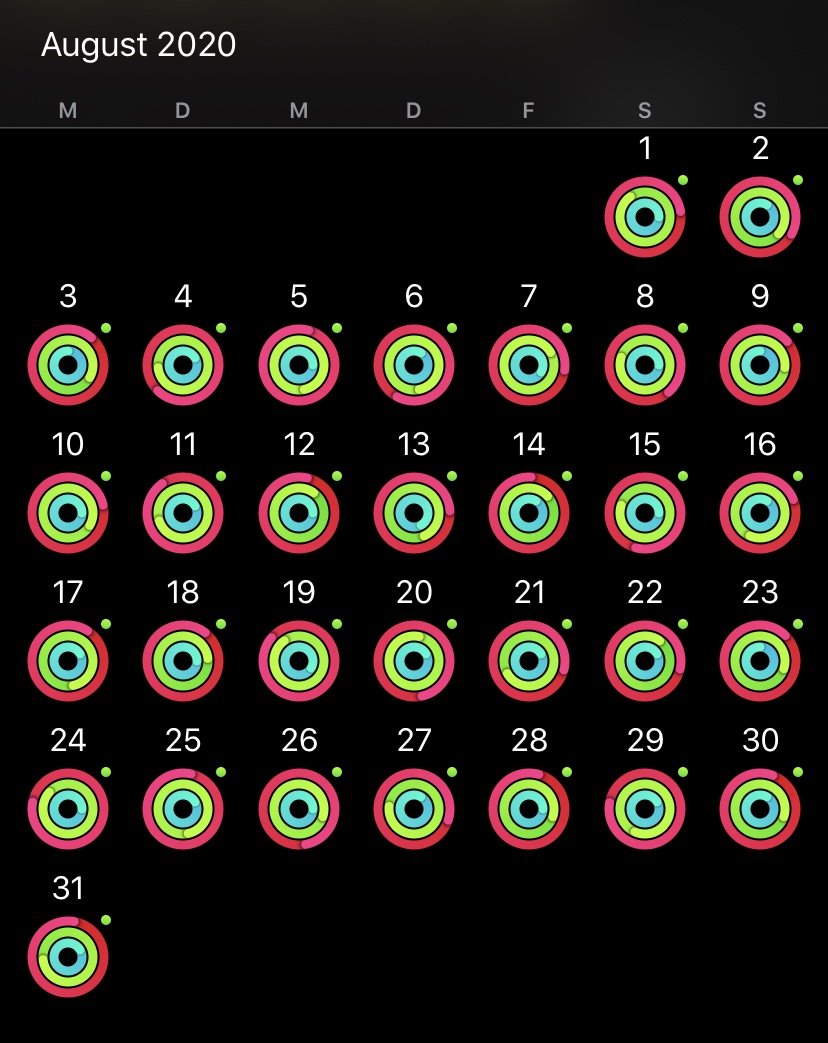Select day 23 activity rings

point(760,661)
